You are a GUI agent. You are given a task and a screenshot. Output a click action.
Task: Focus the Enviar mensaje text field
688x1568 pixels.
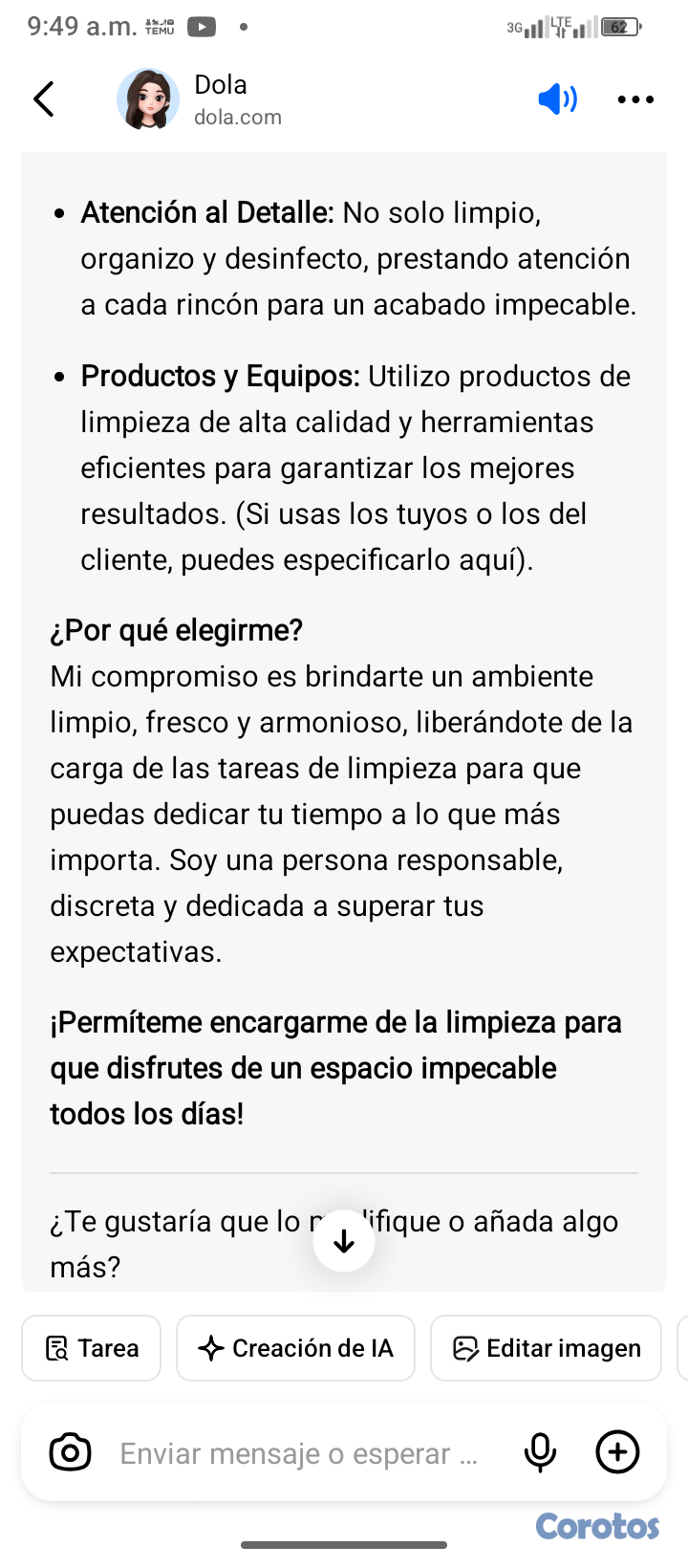pos(298,1453)
